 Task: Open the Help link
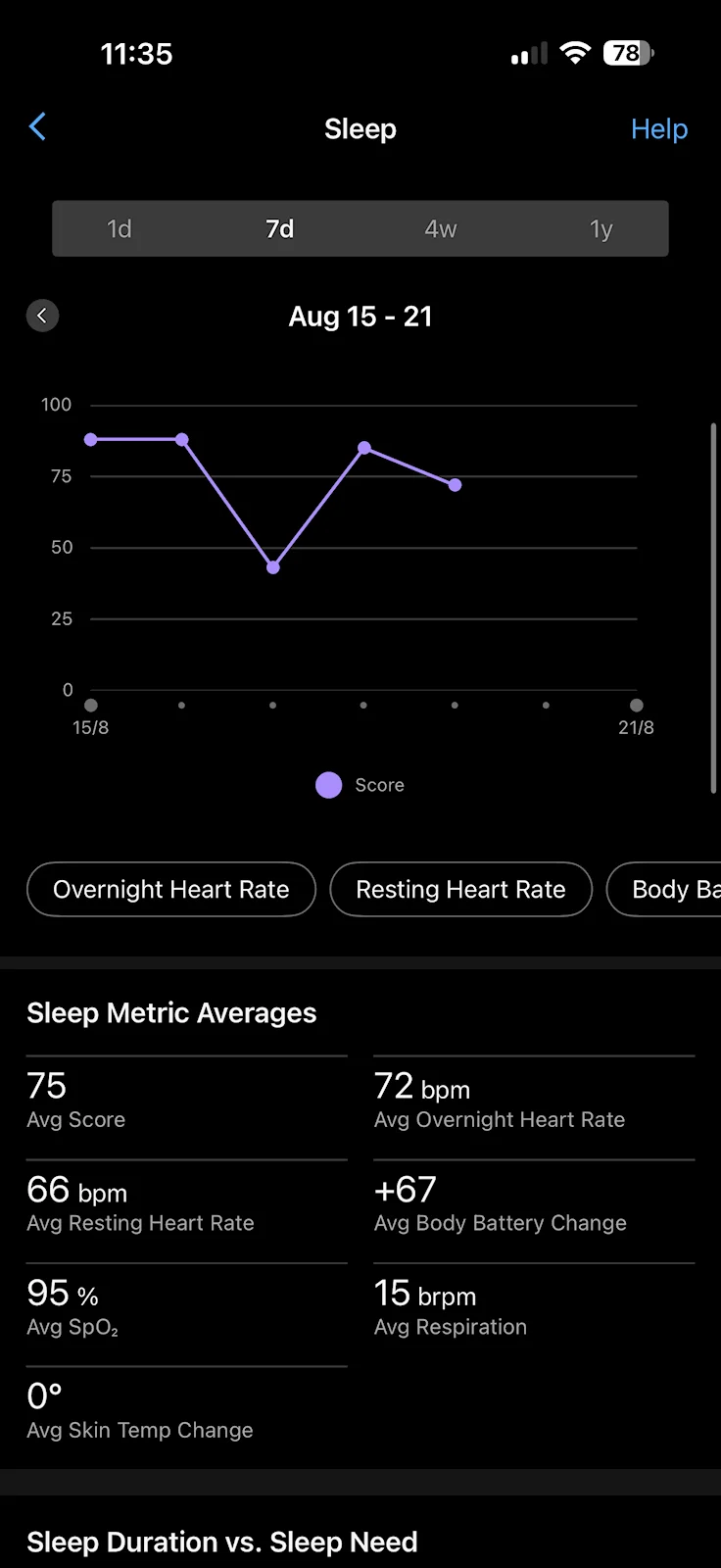click(x=658, y=129)
